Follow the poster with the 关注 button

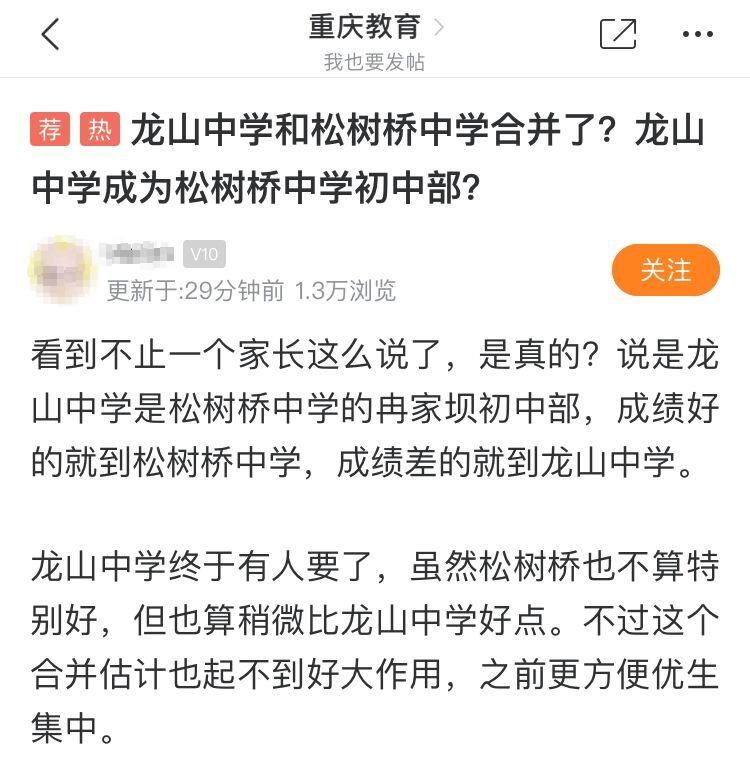[666, 271]
